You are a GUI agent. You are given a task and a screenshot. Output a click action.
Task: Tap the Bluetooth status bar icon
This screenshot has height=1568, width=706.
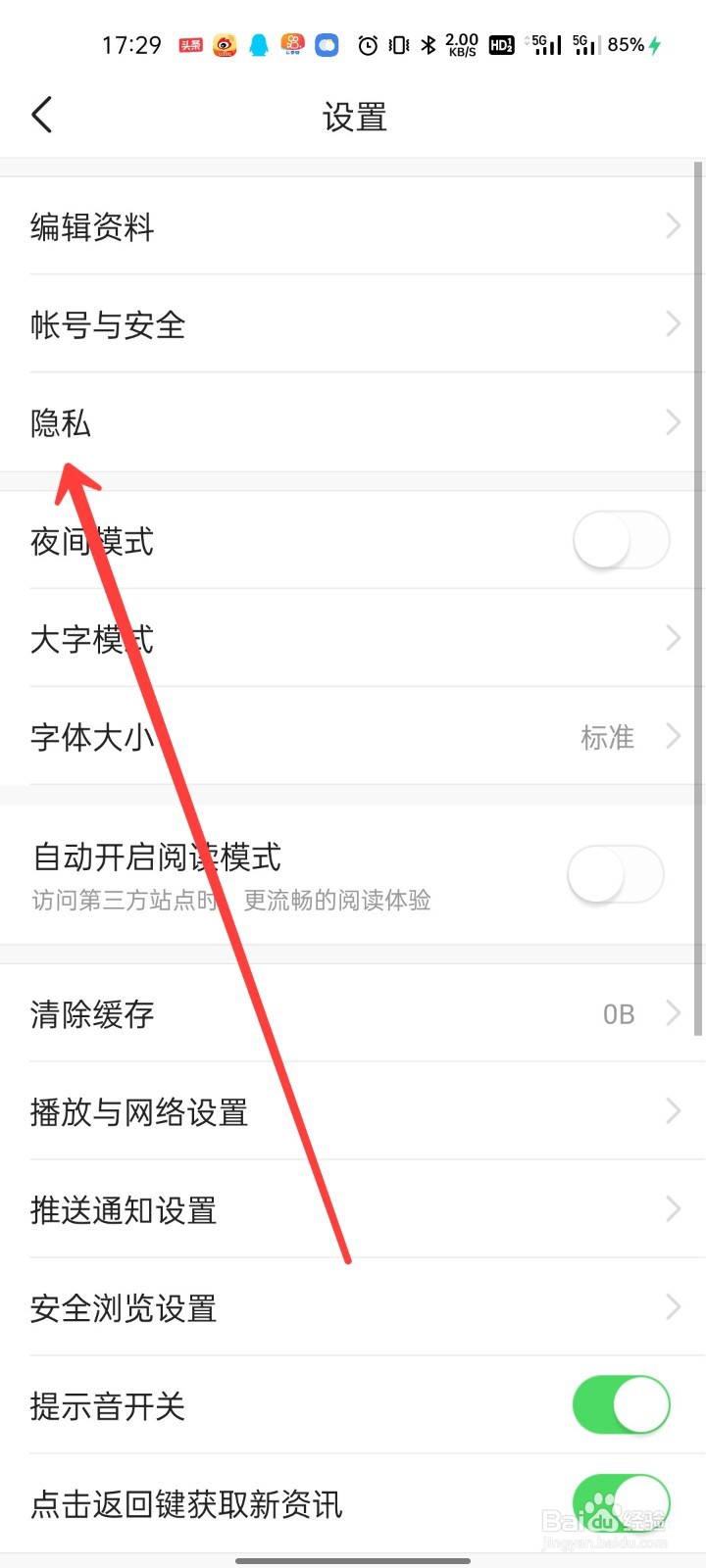click(429, 44)
